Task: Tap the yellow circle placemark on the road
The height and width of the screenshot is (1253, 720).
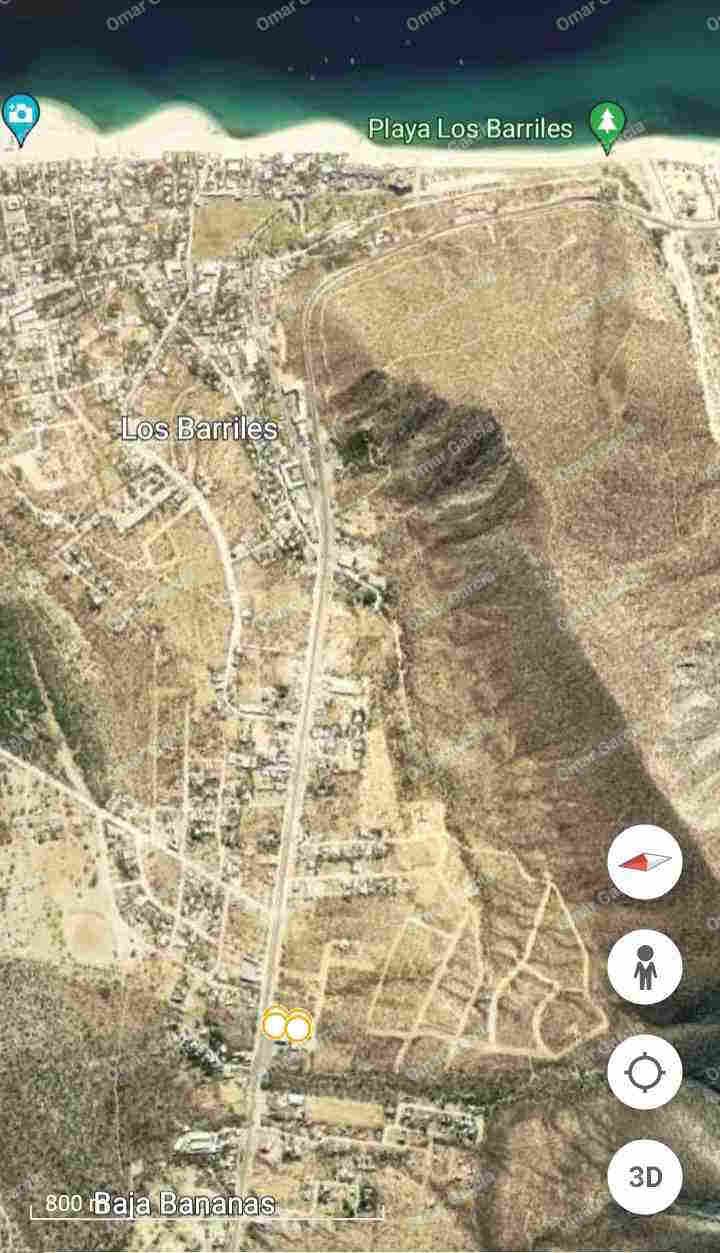Action: (x=287, y=1025)
